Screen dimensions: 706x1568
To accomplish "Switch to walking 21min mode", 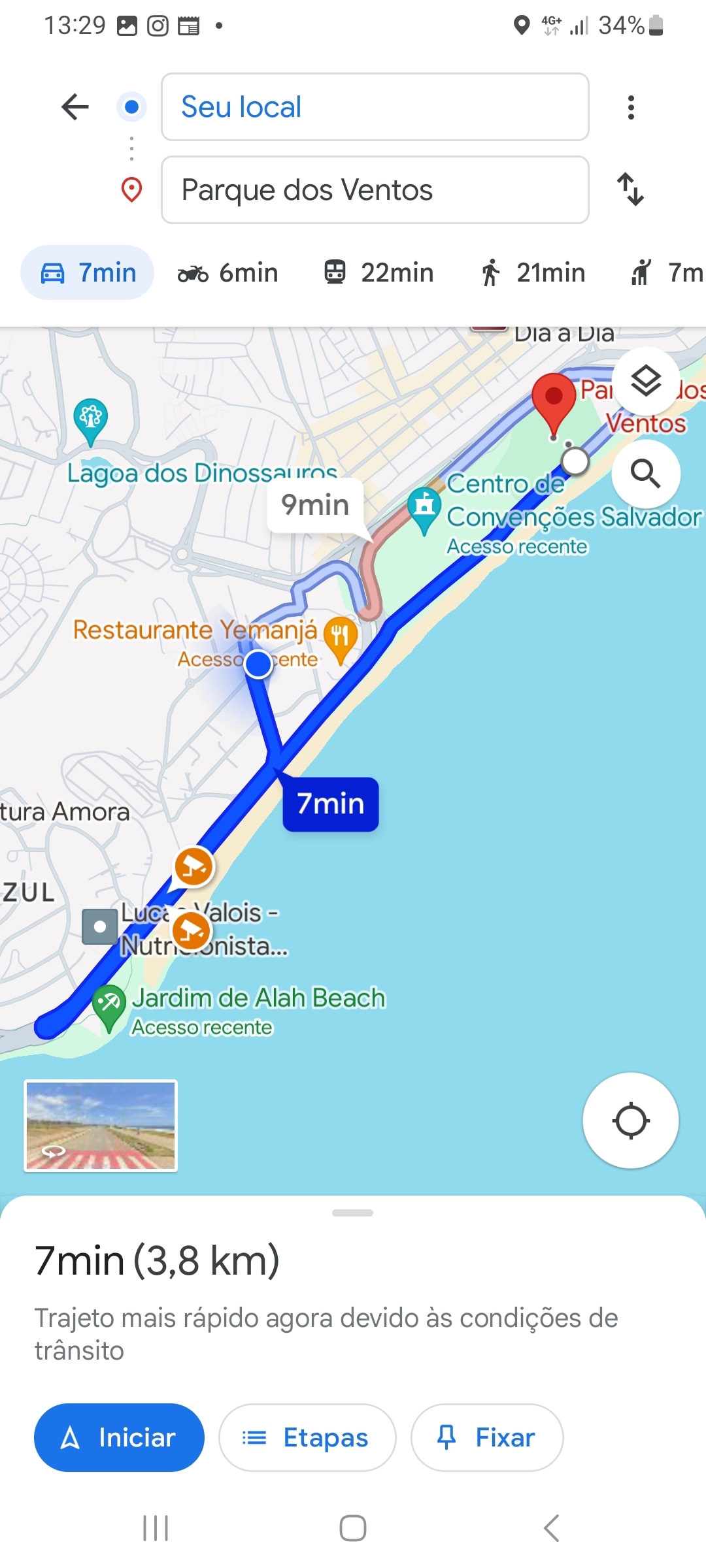I will click(x=533, y=272).
